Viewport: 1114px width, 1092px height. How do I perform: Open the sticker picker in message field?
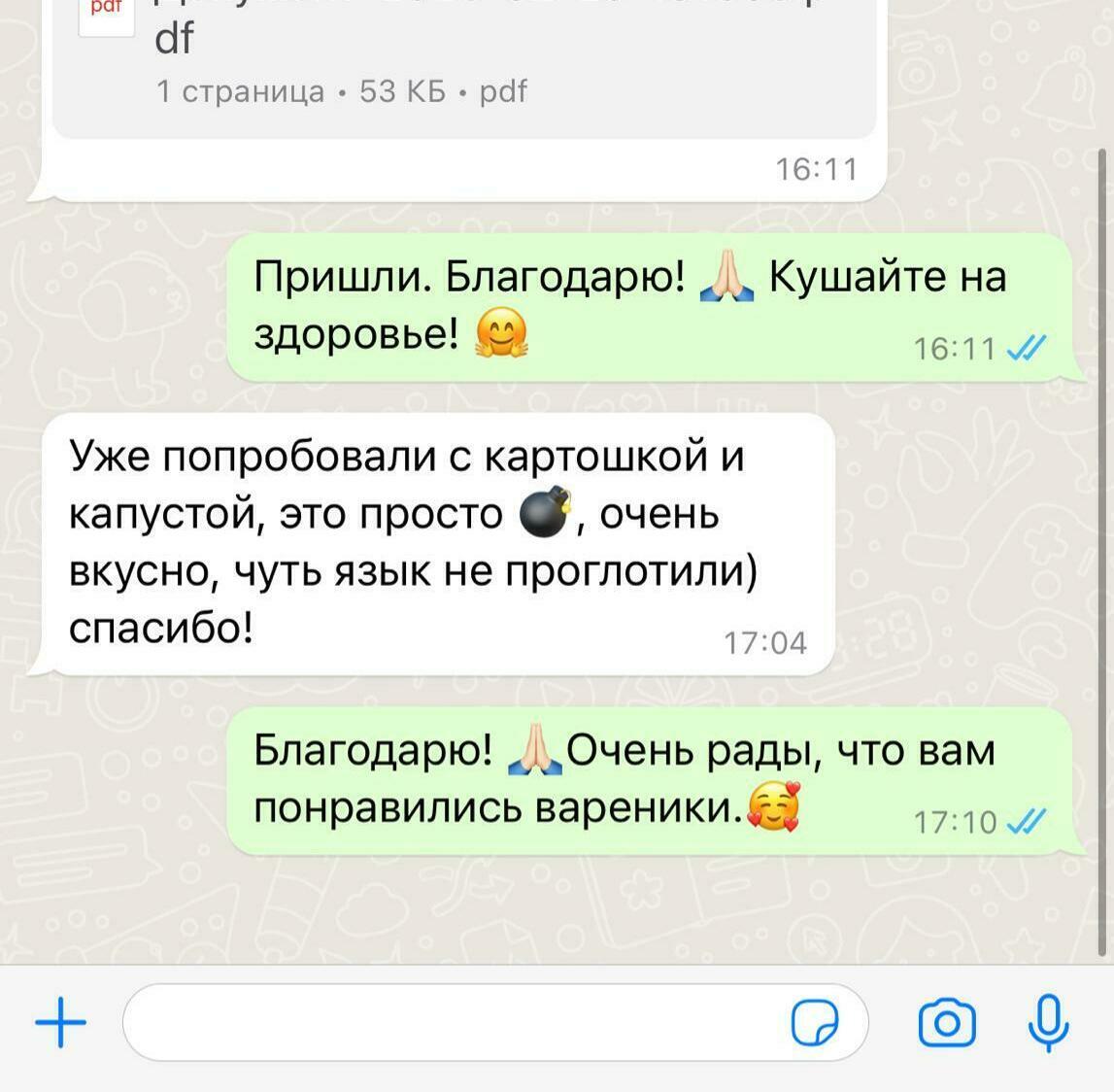coord(814,1022)
